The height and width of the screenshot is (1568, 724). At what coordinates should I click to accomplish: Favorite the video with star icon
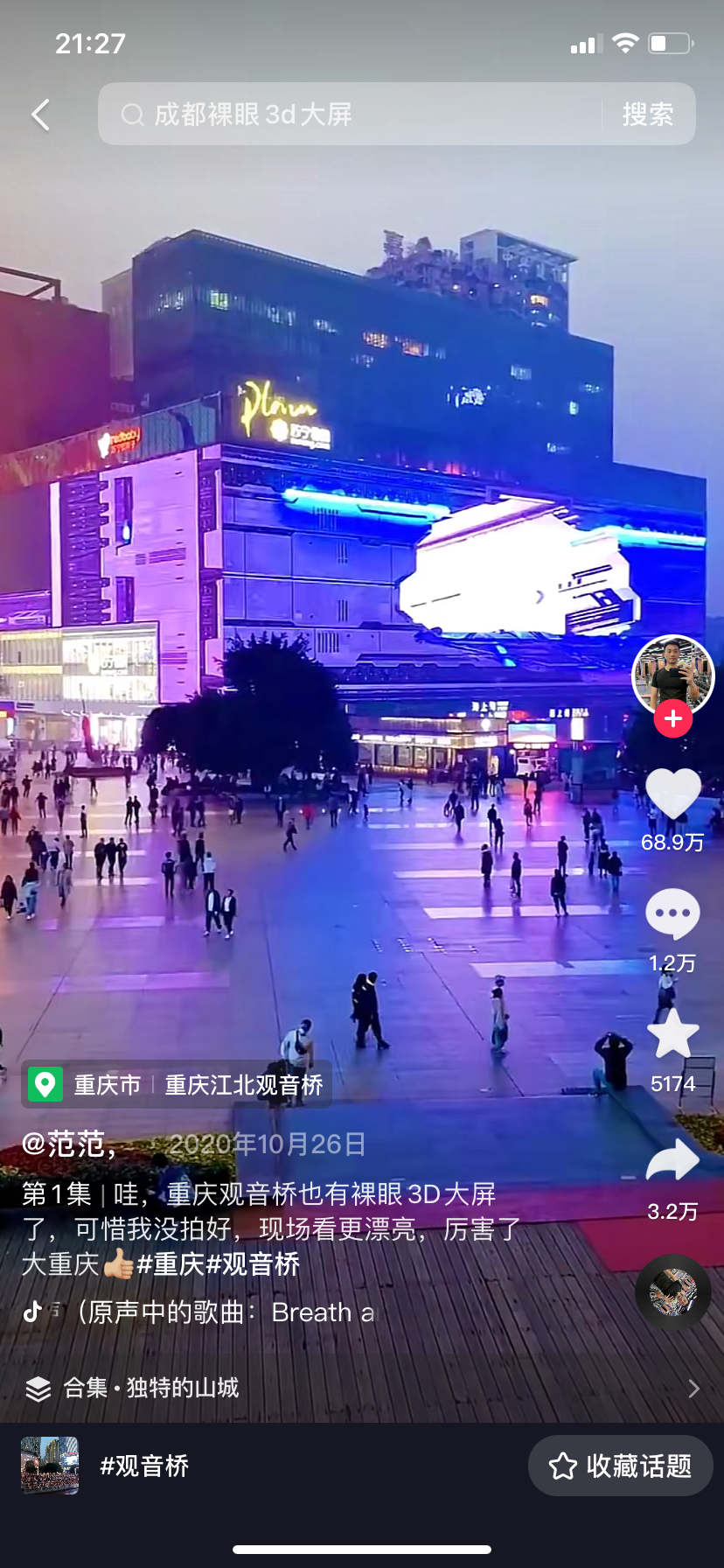coord(672,1035)
